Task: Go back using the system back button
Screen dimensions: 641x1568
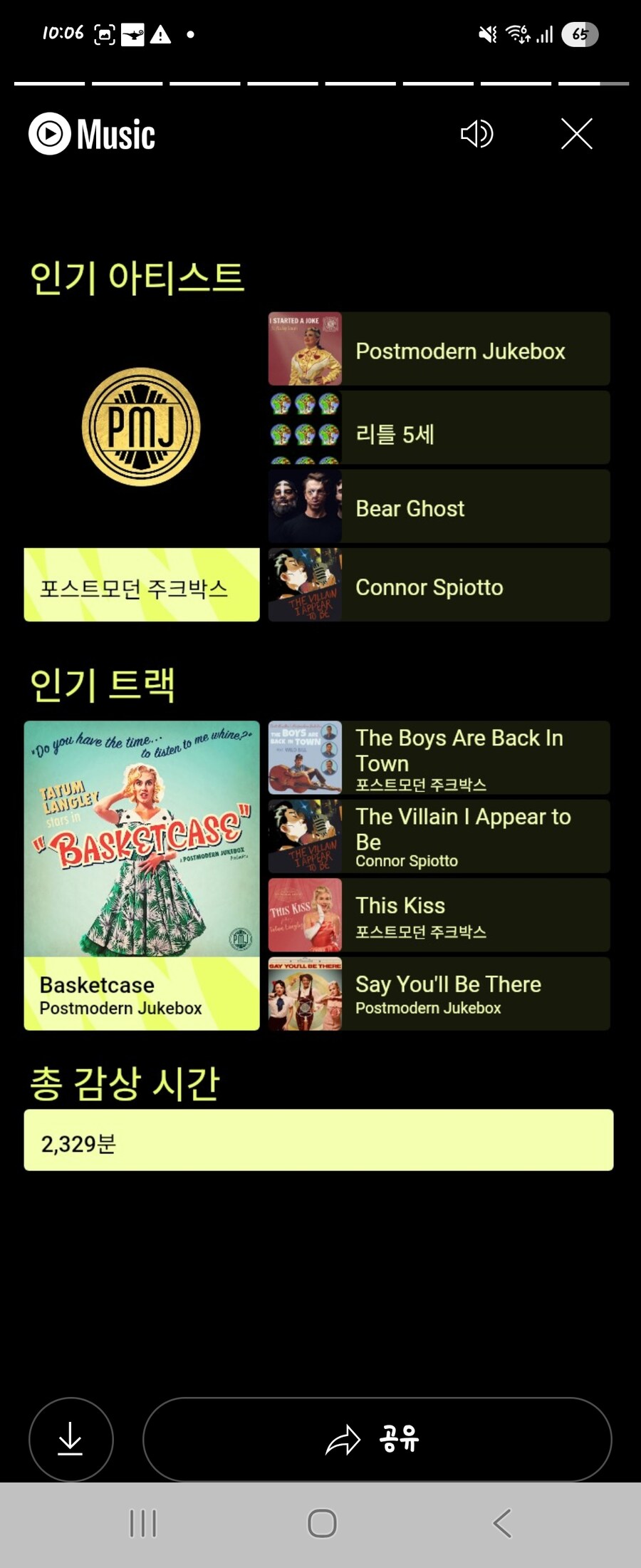Action: pyautogui.click(x=502, y=1523)
